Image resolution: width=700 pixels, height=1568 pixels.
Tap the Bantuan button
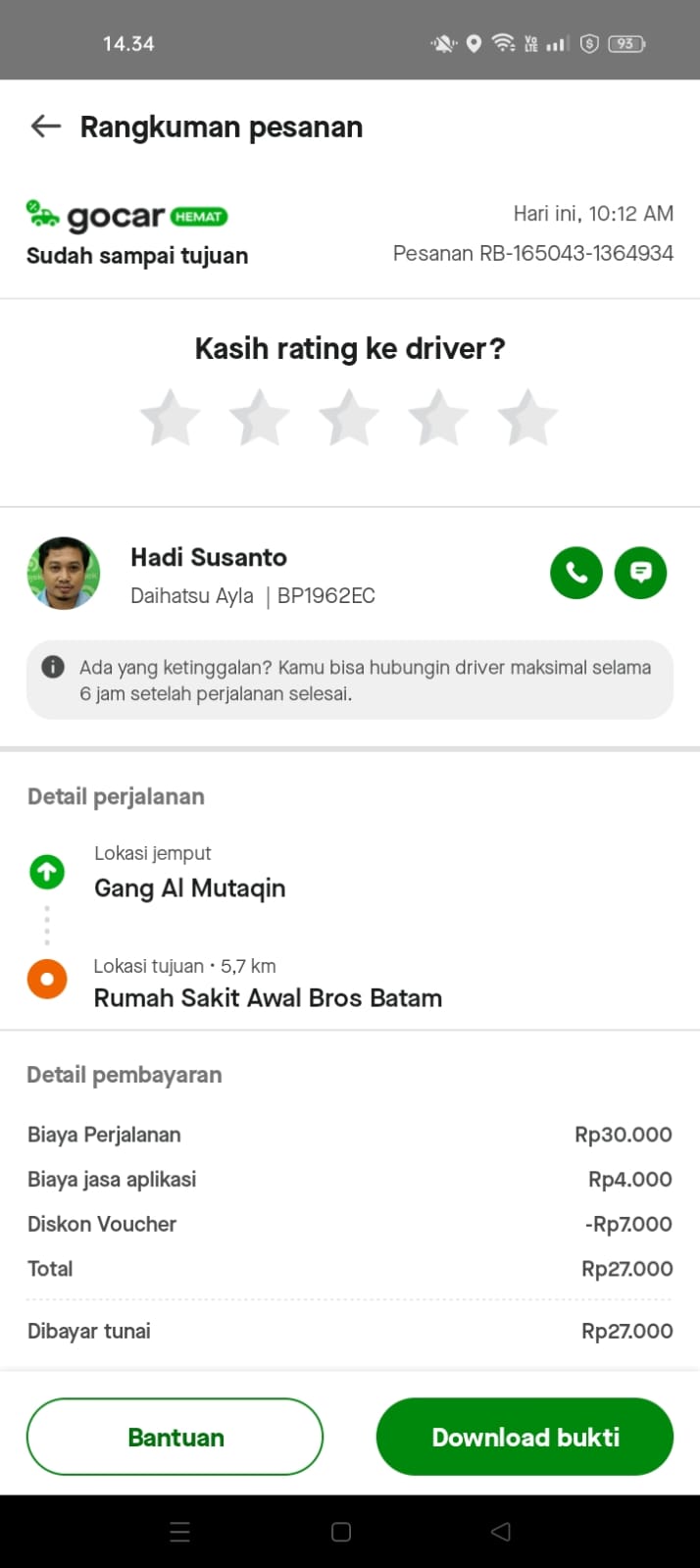(175, 1437)
